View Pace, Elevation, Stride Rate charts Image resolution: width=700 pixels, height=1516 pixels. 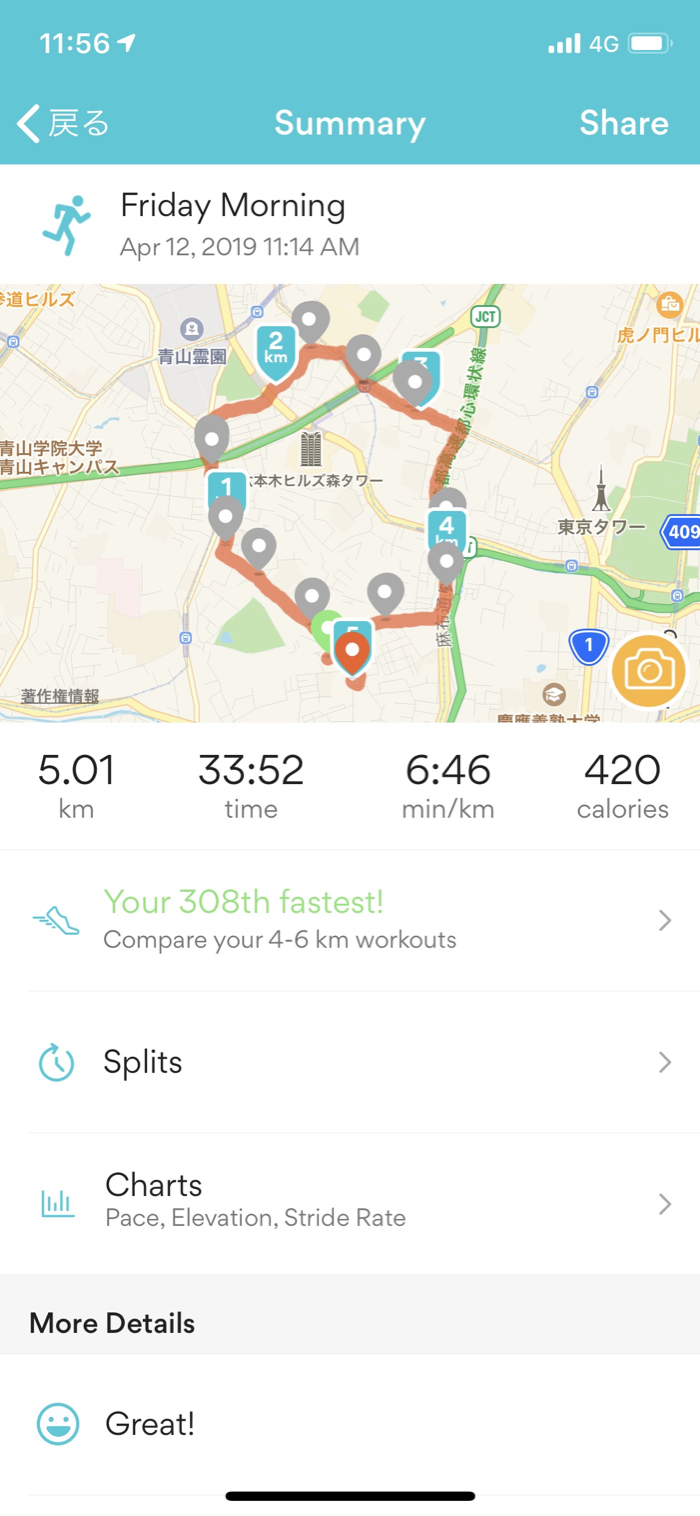tap(350, 1200)
